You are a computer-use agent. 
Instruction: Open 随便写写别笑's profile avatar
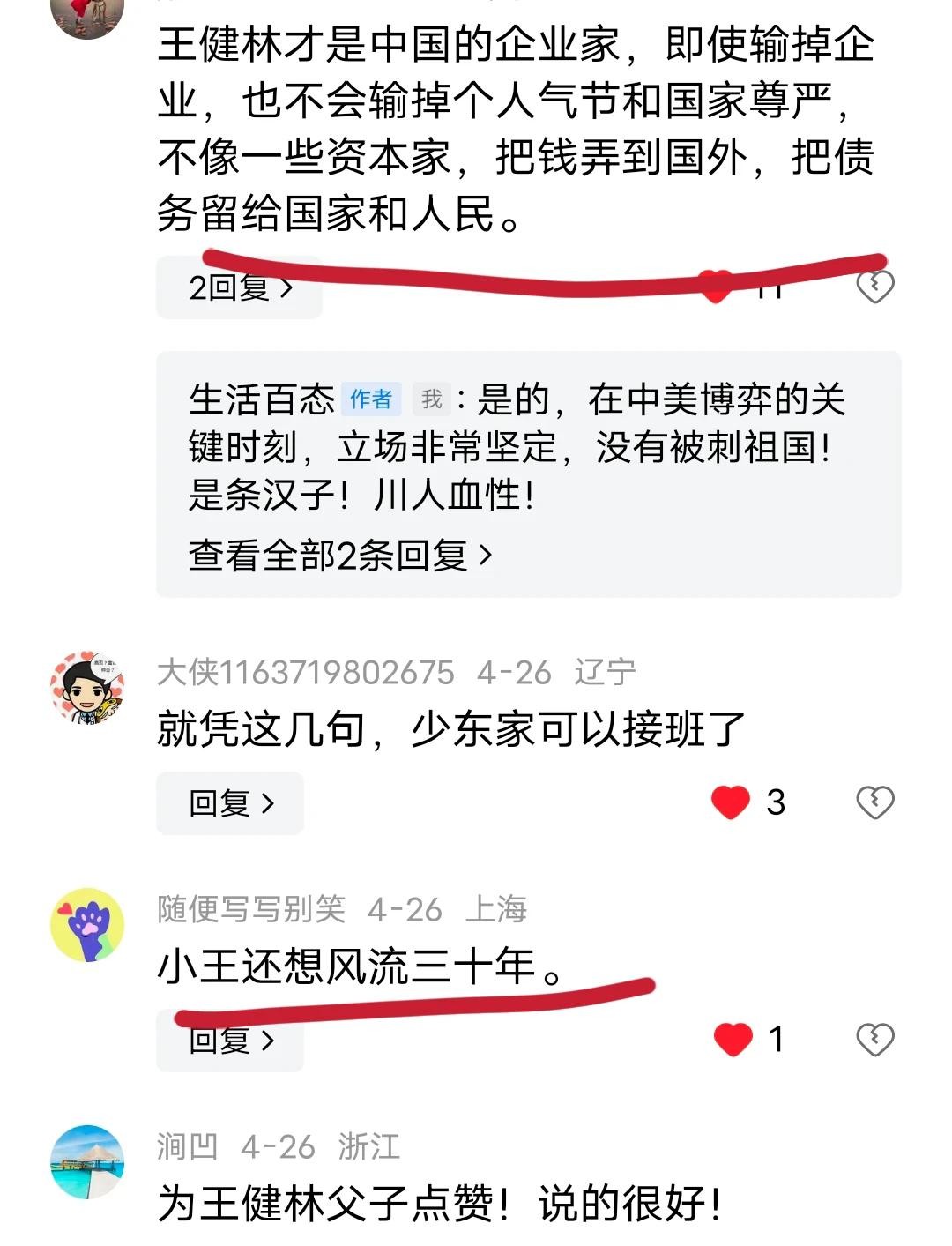click(87, 925)
